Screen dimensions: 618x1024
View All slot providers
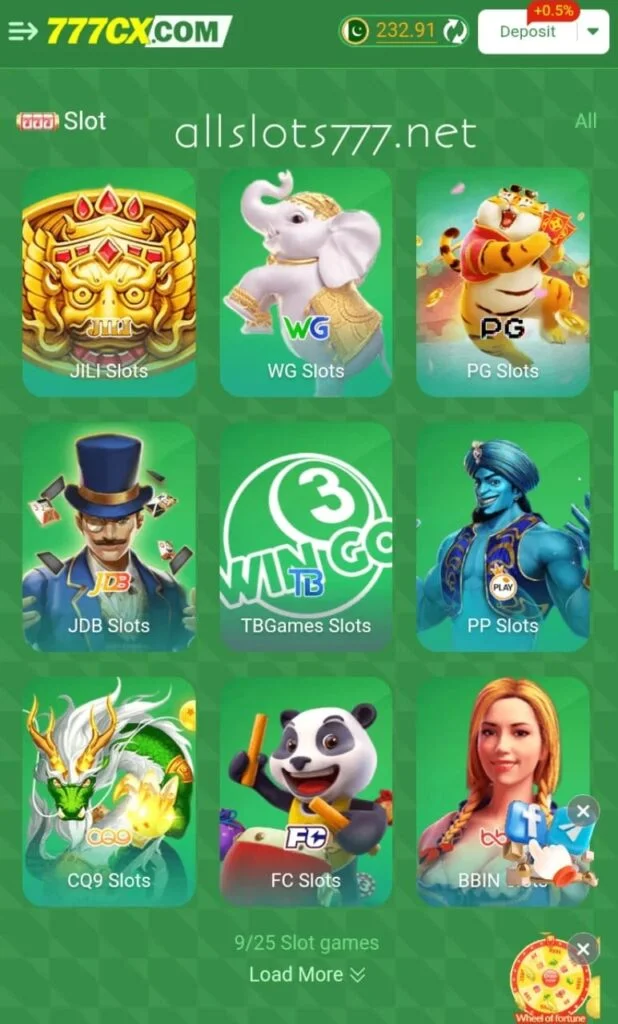(586, 121)
